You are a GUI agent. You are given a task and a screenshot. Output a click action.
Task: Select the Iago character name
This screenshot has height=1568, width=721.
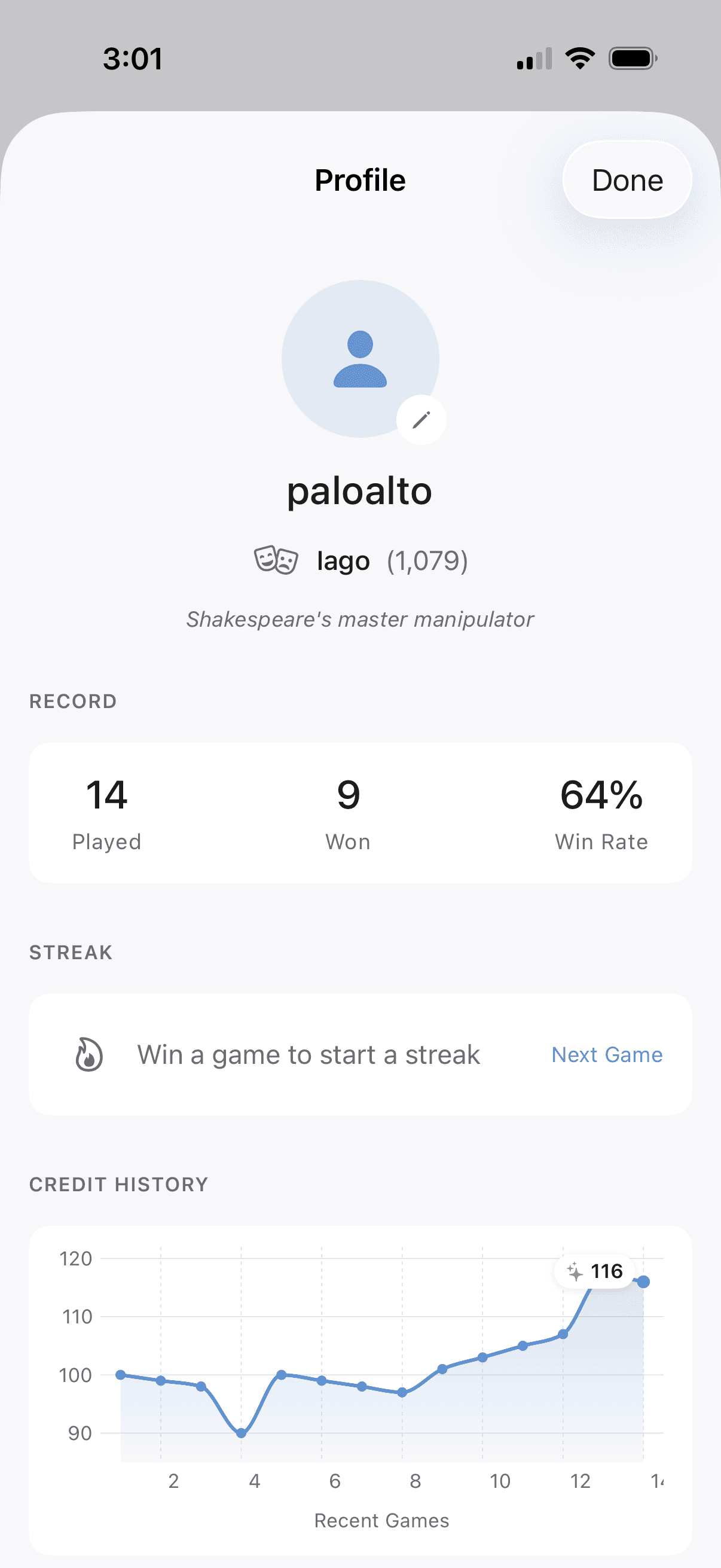pyautogui.click(x=343, y=560)
